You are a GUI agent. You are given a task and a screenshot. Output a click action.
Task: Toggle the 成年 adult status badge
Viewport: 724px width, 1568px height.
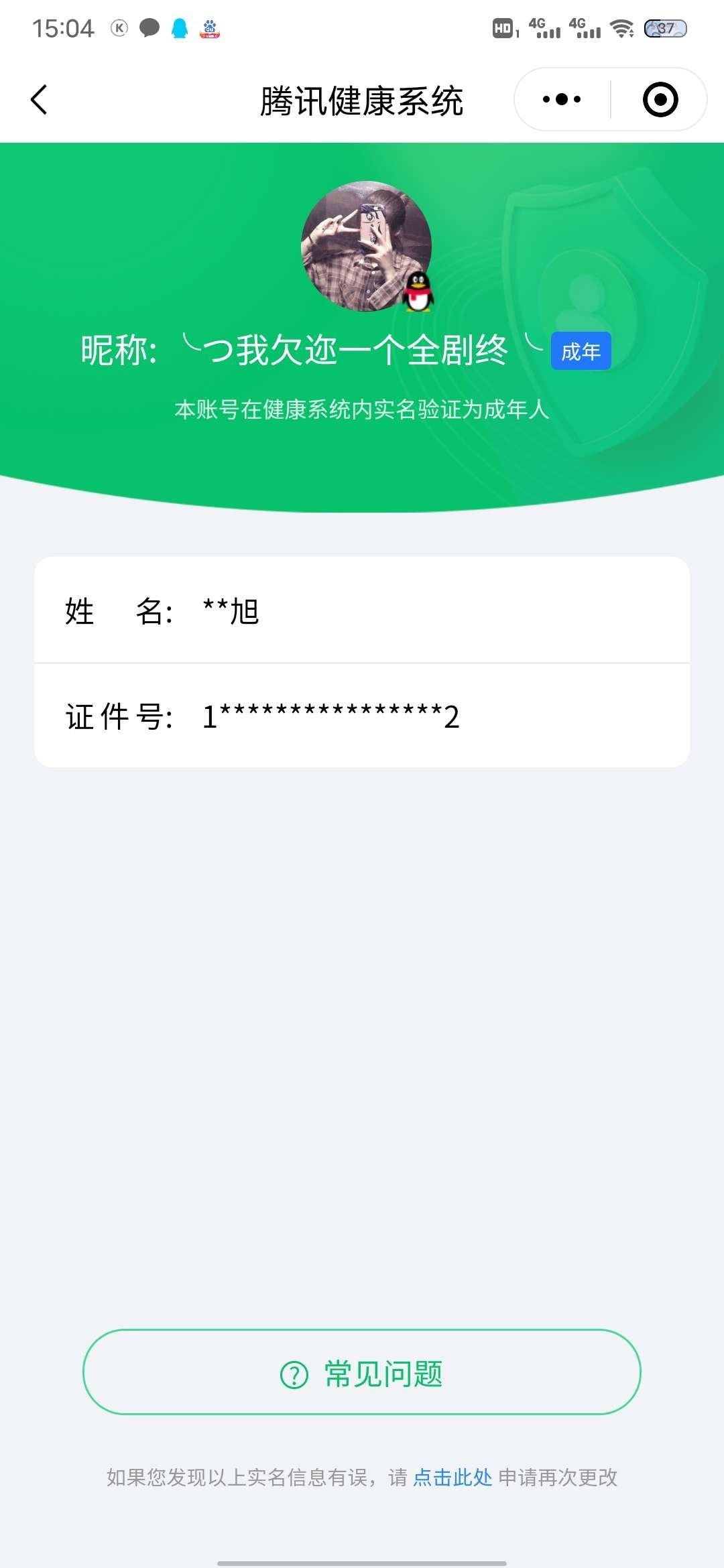coord(581,350)
